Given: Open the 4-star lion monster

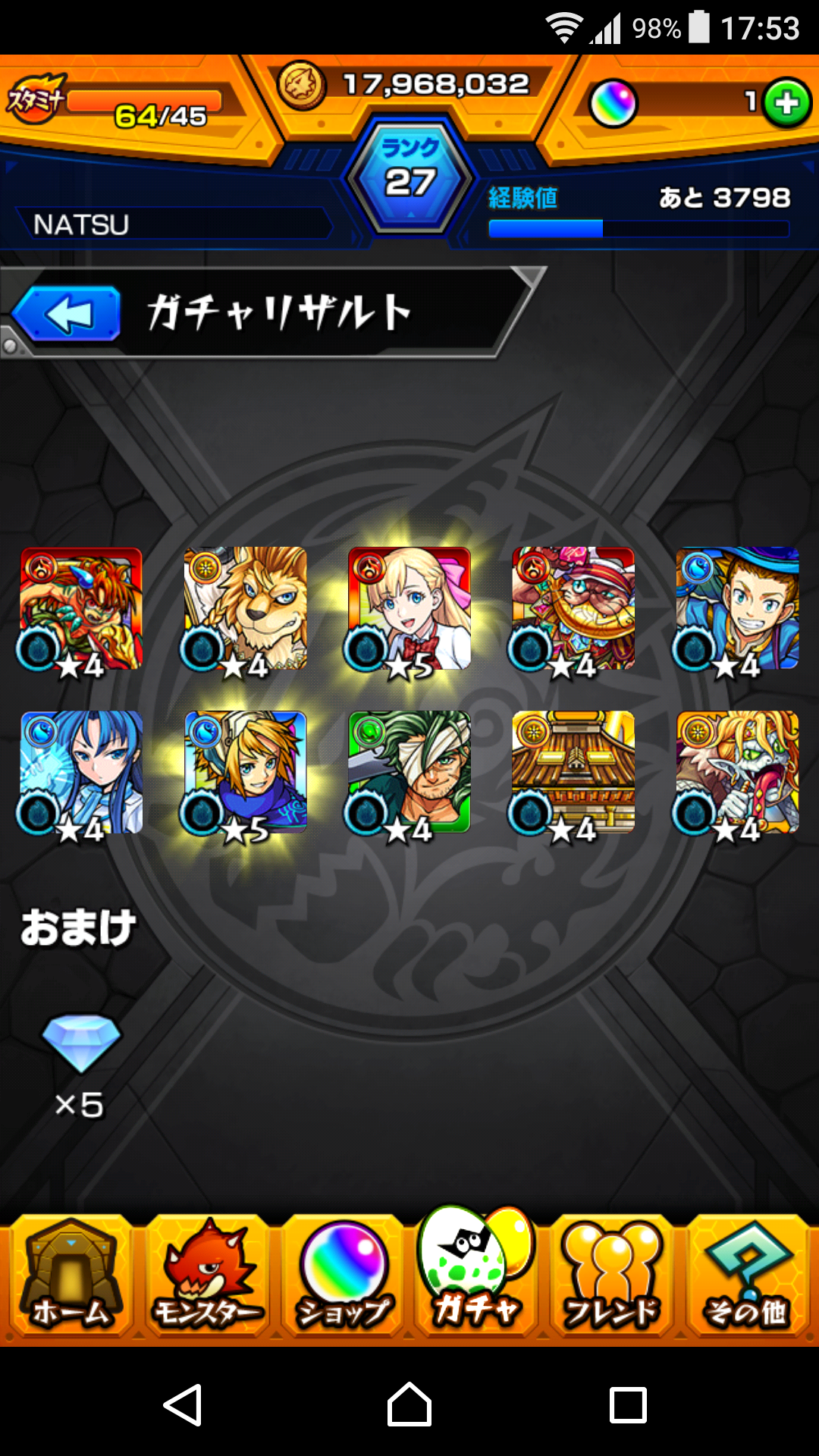Looking at the screenshot, I should [246, 609].
